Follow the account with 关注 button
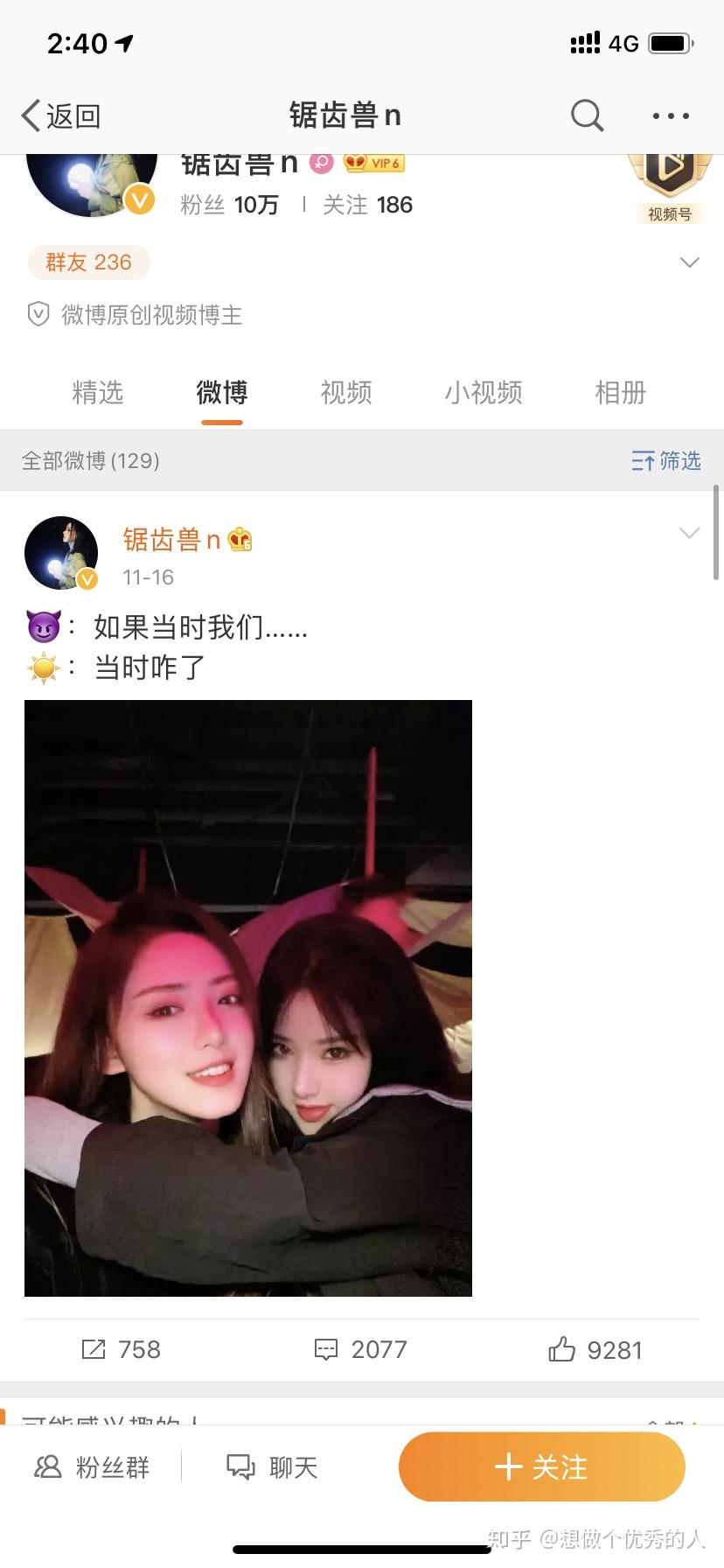 (541, 1467)
